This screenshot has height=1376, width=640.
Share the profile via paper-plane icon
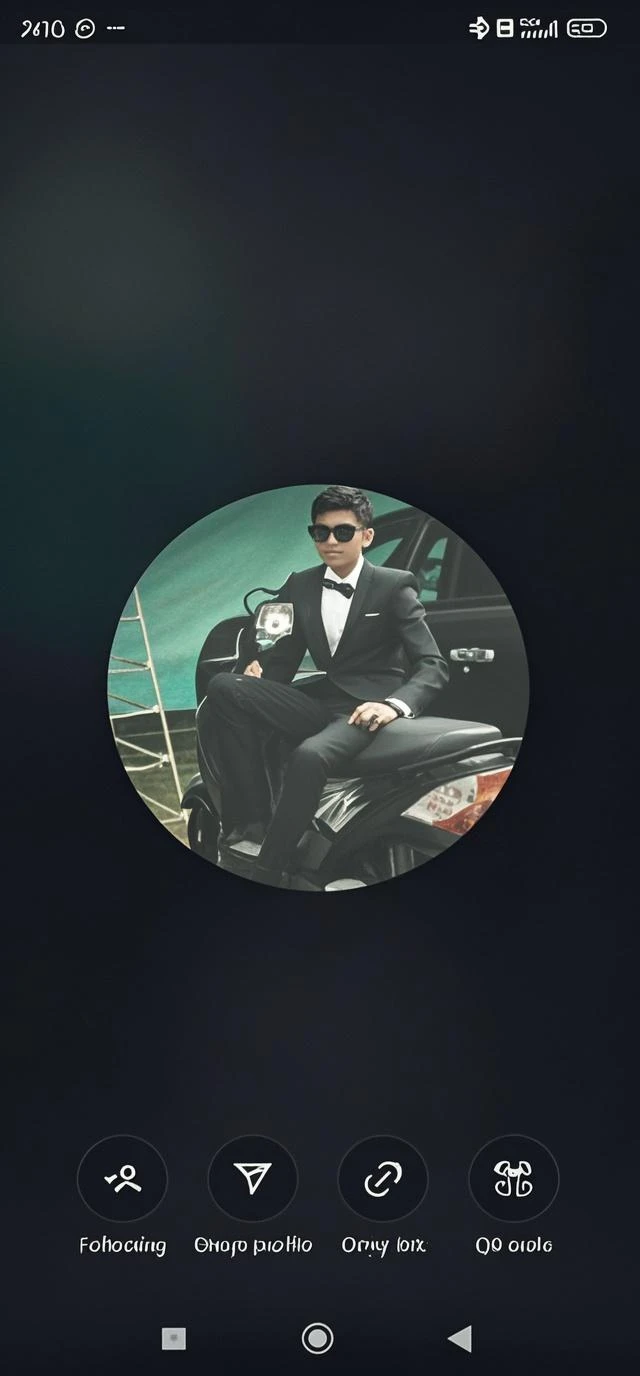(252, 1179)
